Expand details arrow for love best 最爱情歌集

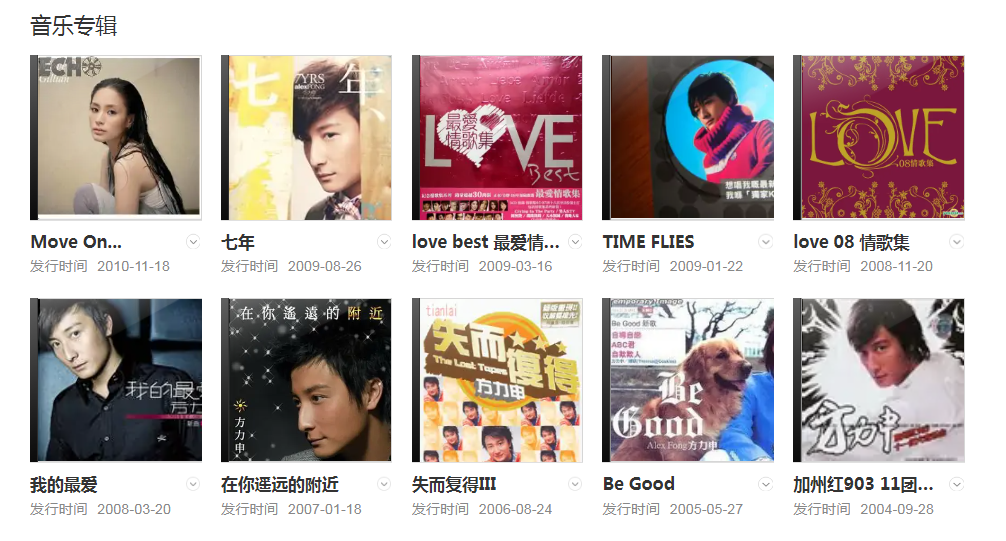(x=575, y=242)
